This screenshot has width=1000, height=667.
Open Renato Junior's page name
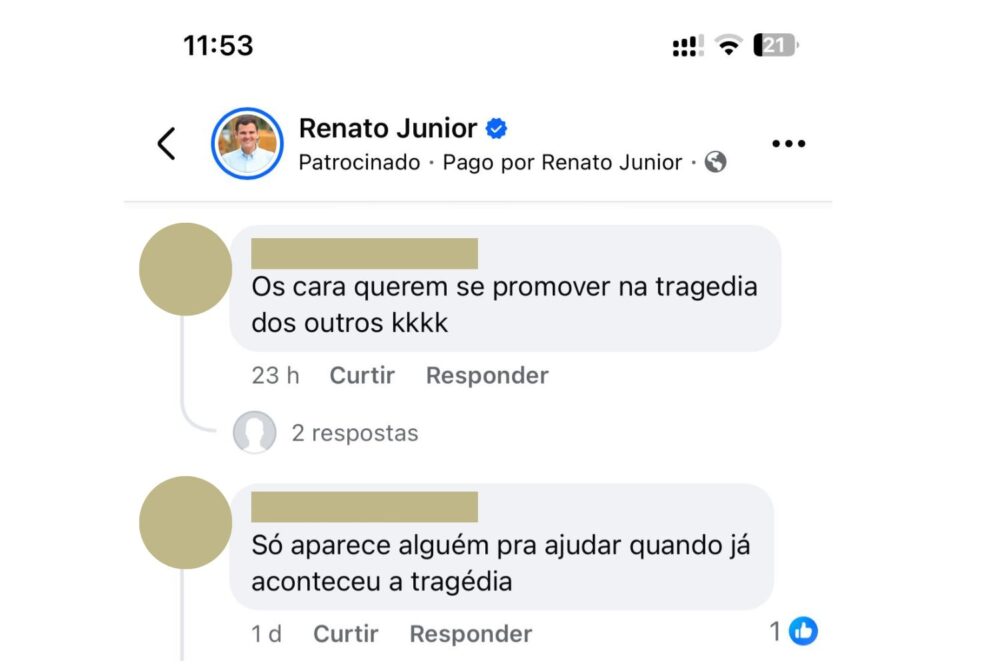click(x=388, y=128)
